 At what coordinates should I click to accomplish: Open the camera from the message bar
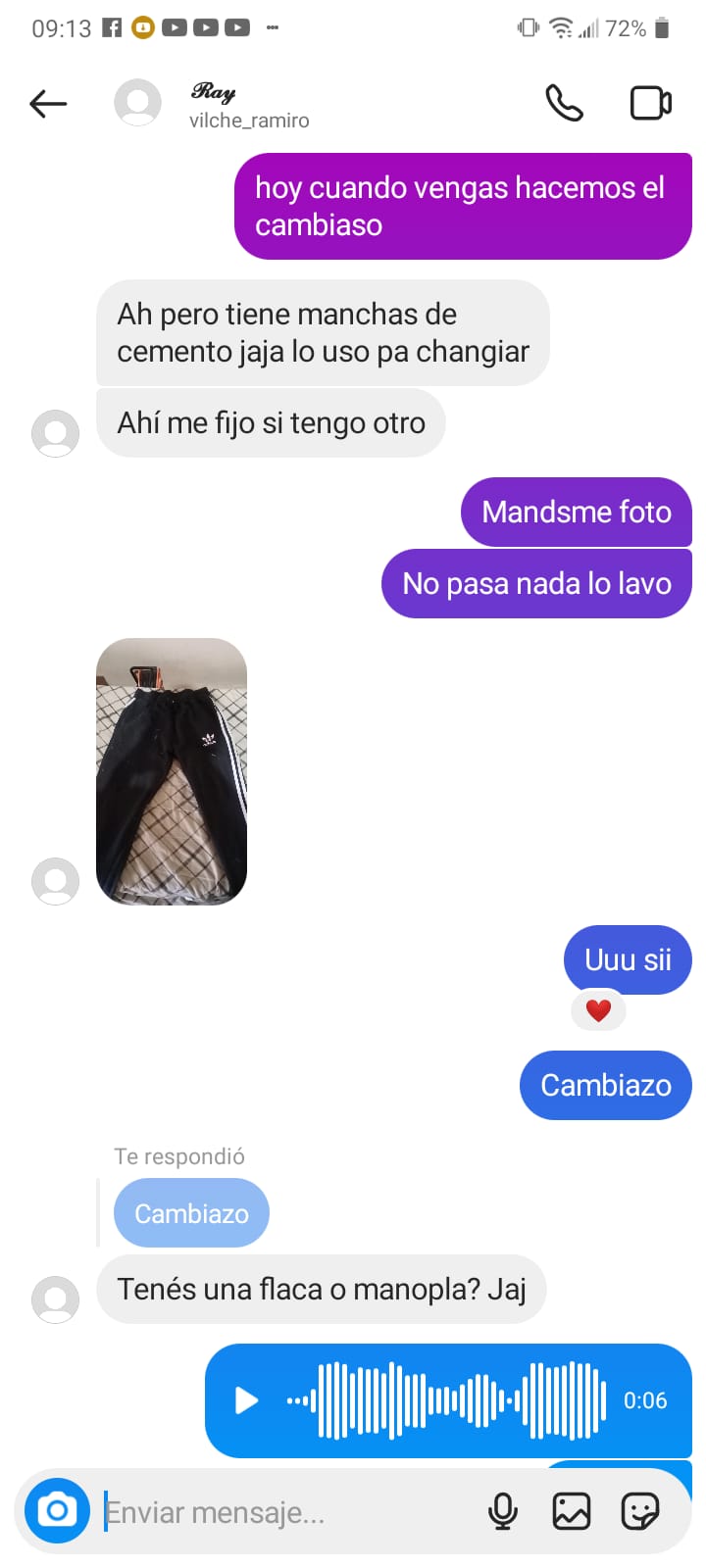point(57,1510)
